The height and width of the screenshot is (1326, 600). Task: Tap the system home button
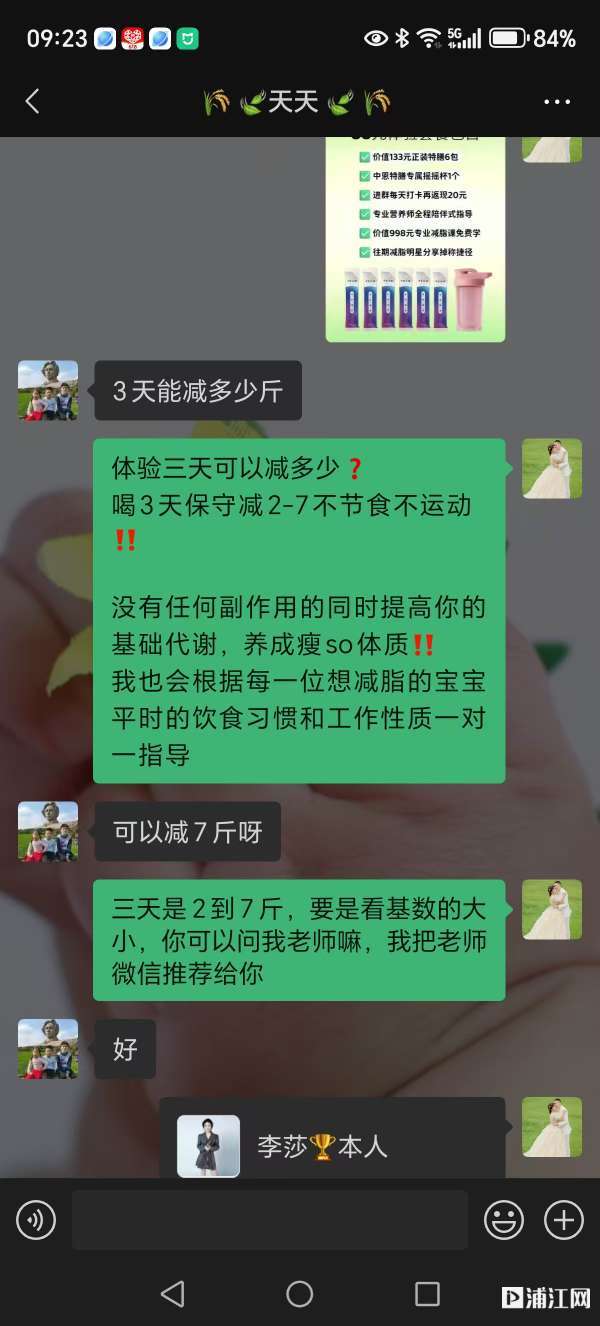click(300, 1294)
